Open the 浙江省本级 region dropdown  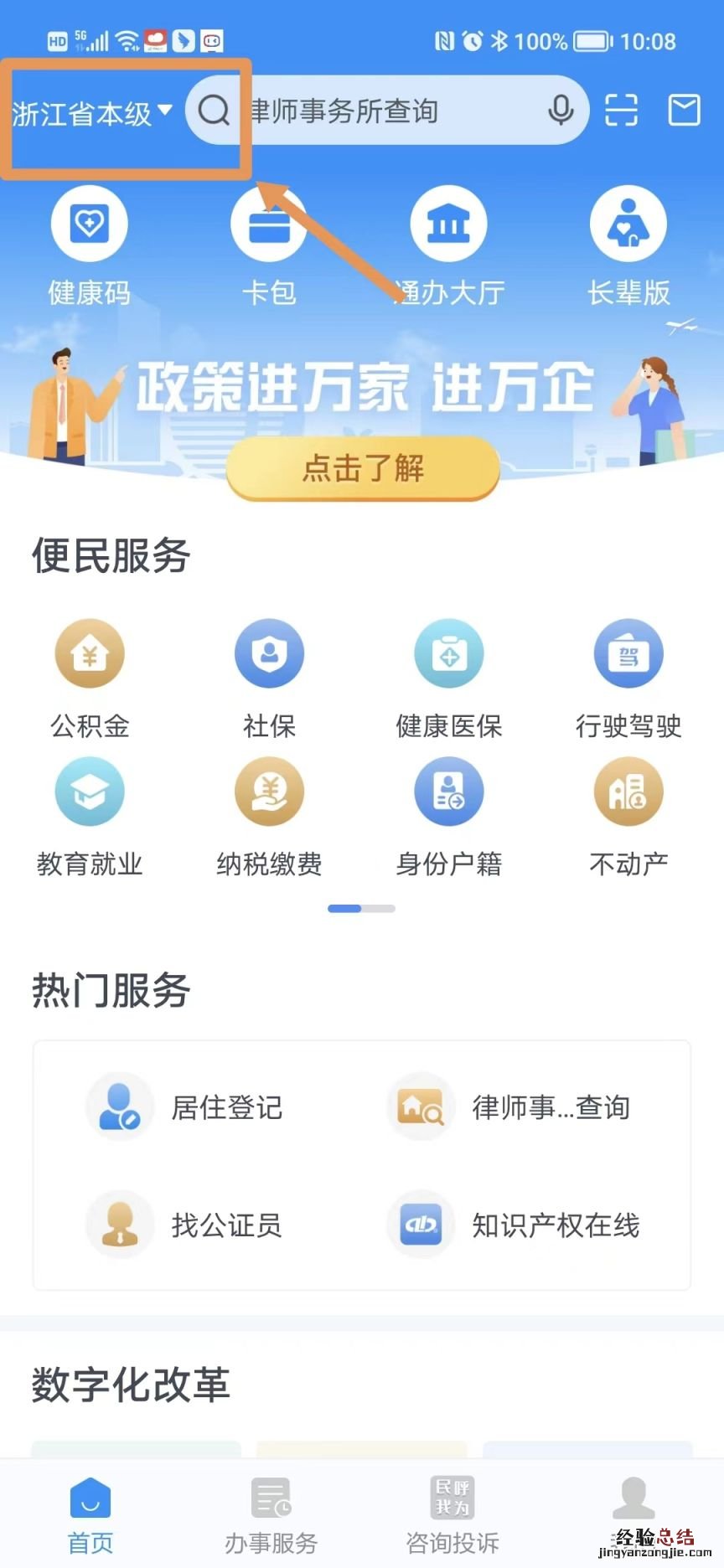coord(92,112)
